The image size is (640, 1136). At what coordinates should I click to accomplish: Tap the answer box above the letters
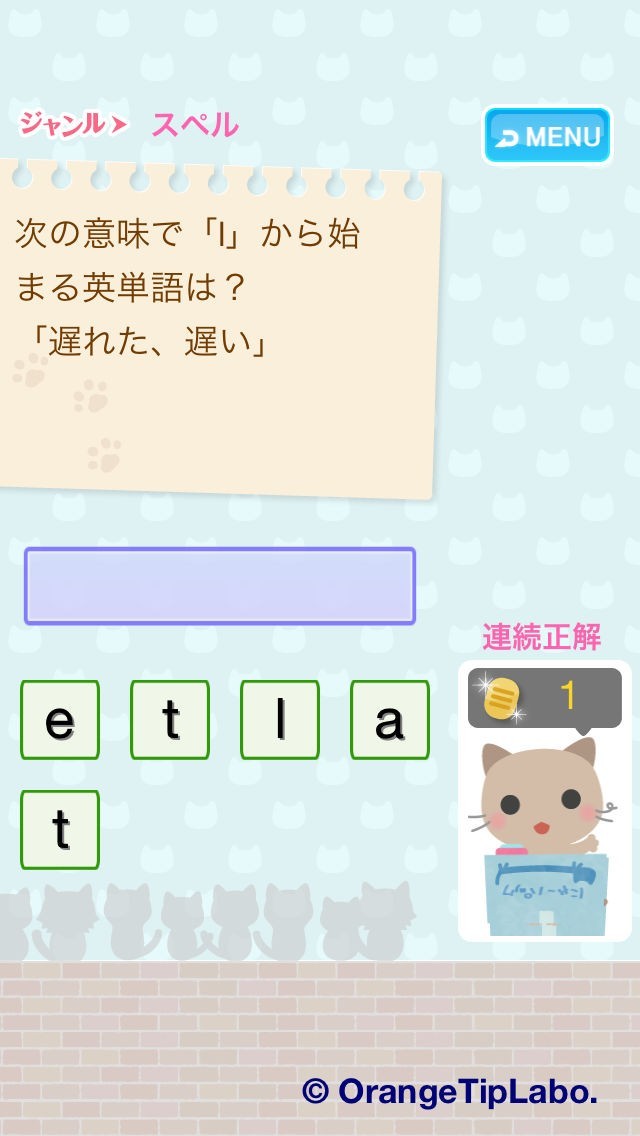point(220,585)
